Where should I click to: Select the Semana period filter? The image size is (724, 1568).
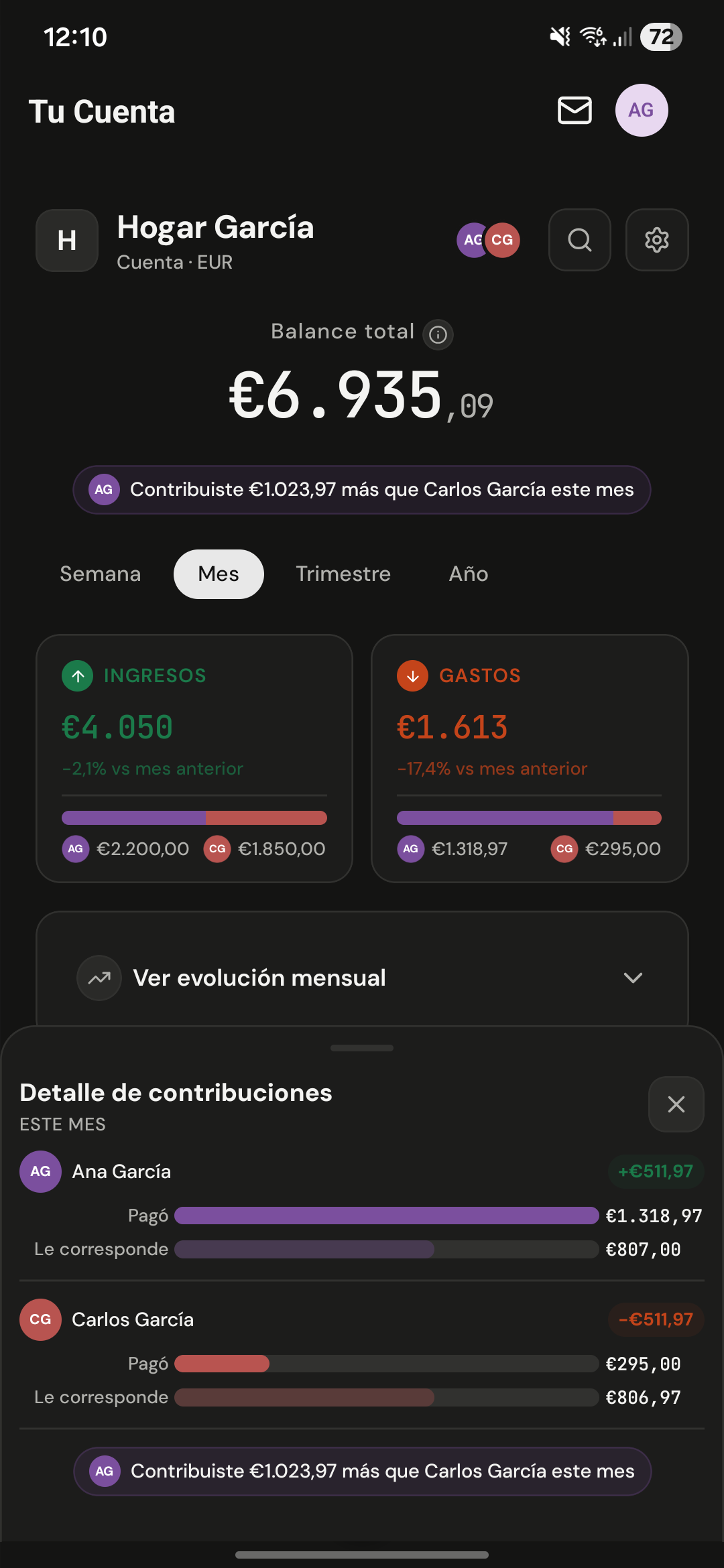101,574
